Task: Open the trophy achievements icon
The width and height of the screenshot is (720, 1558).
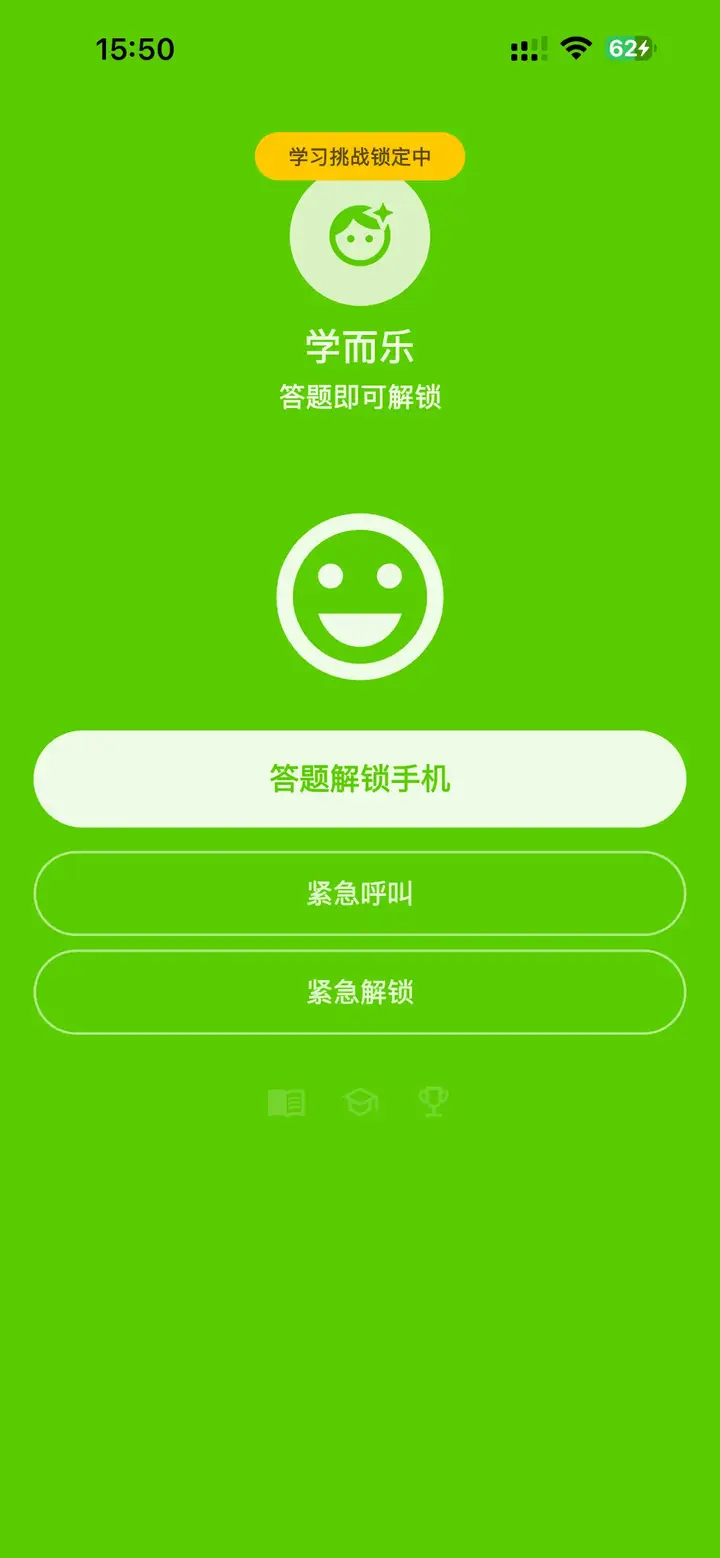Action: point(432,1102)
